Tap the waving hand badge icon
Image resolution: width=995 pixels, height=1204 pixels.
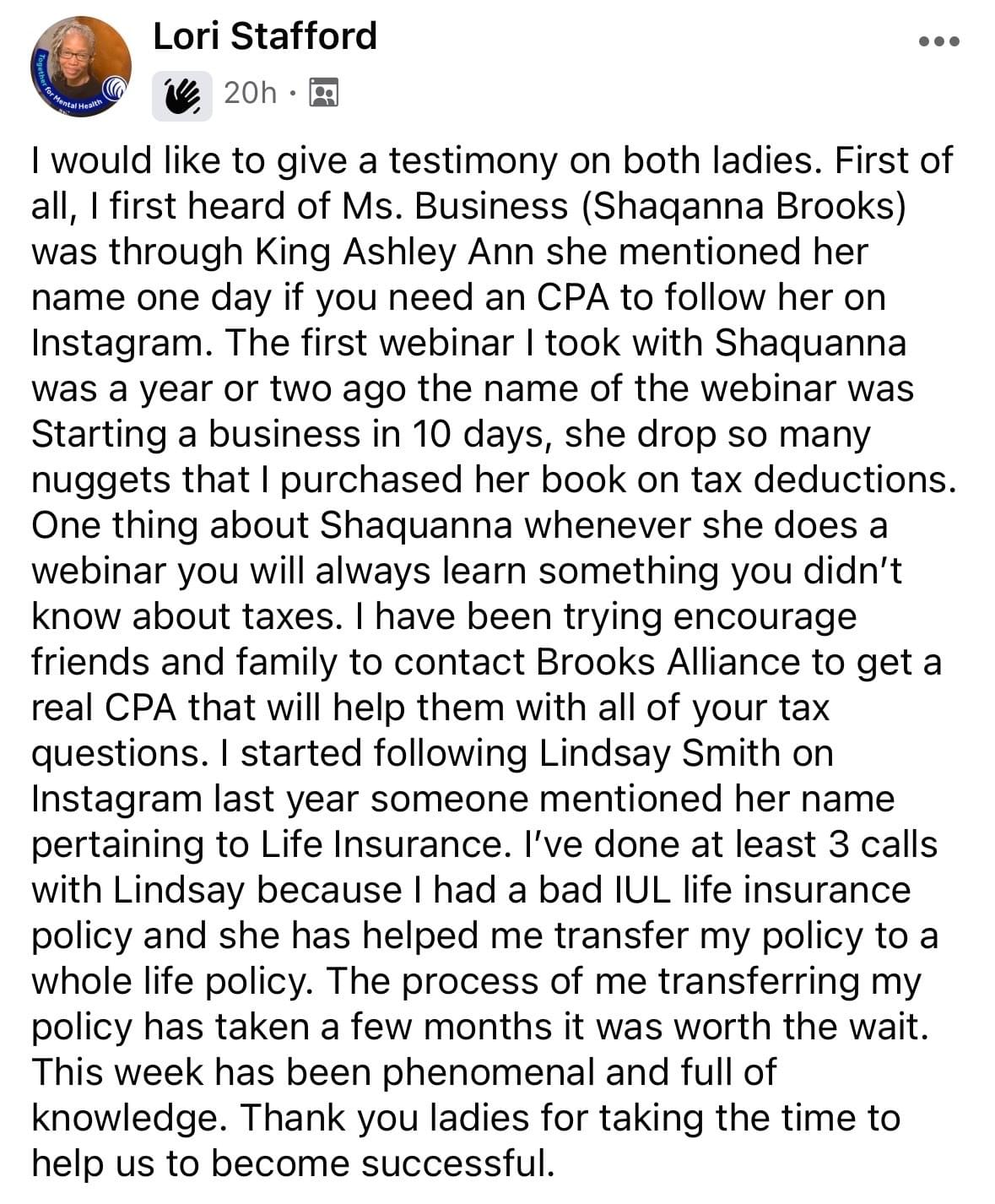(182, 93)
